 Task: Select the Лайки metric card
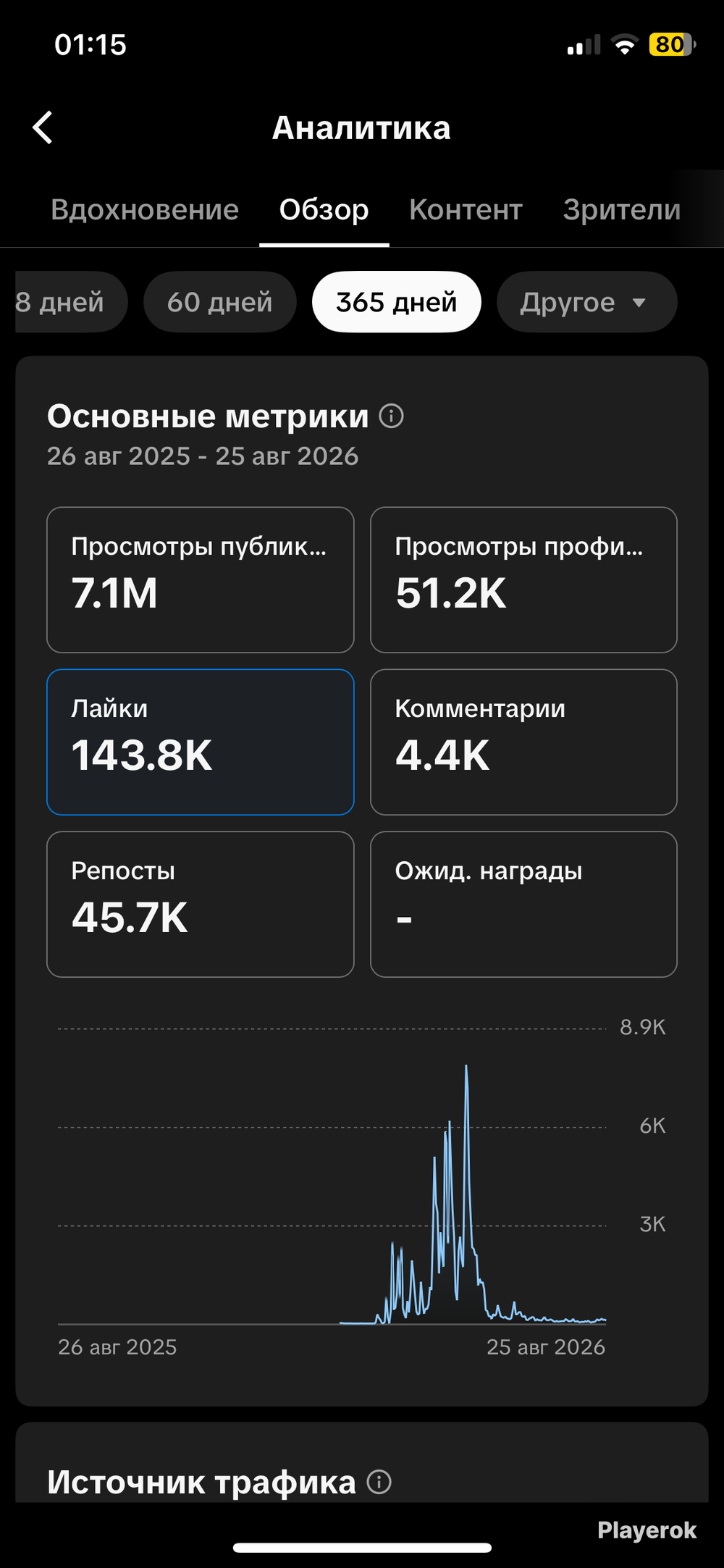[201, 742]
